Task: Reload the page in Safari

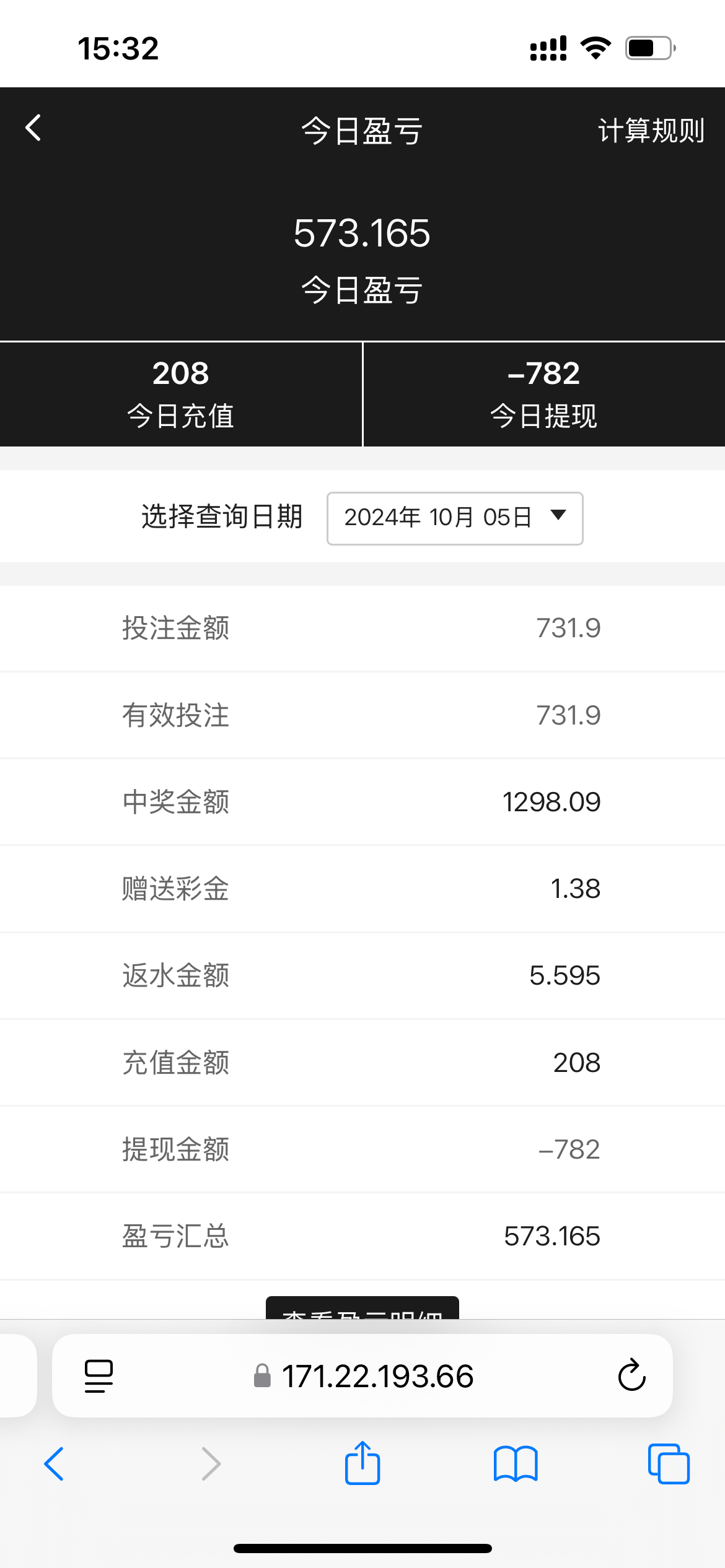Action: [631, 1375]
